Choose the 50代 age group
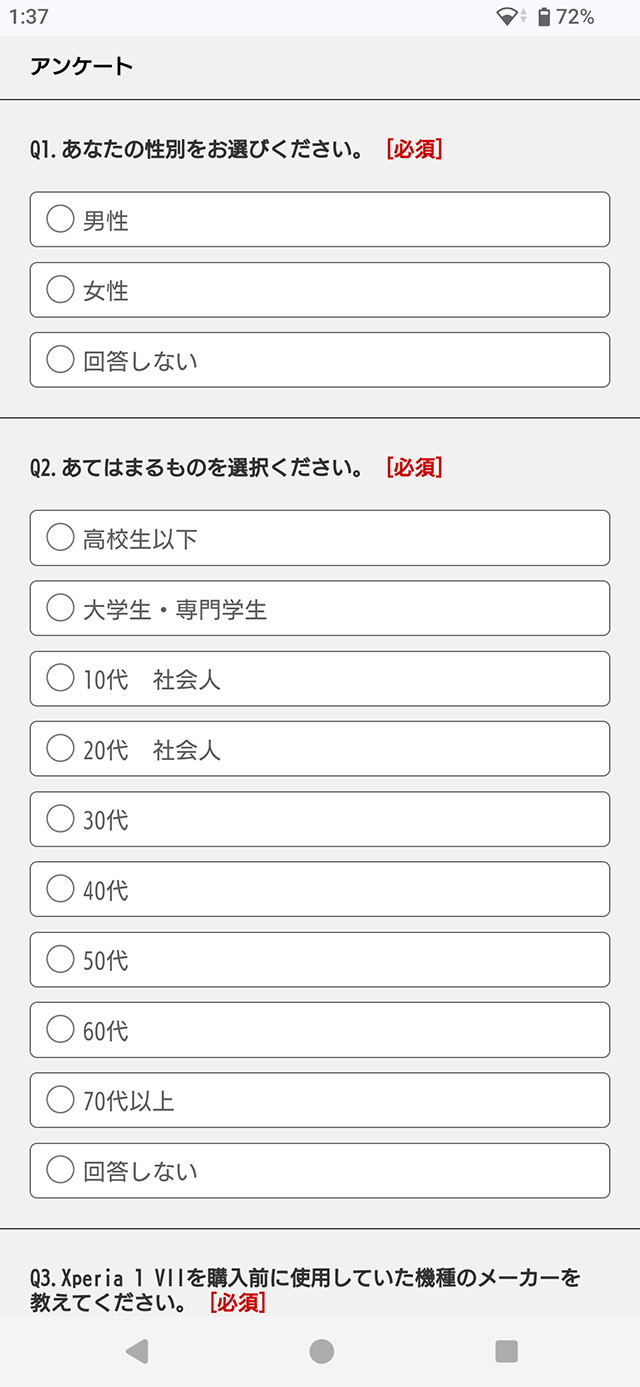The width and height of the screenshot is (640, 1387). click(320, 960)
